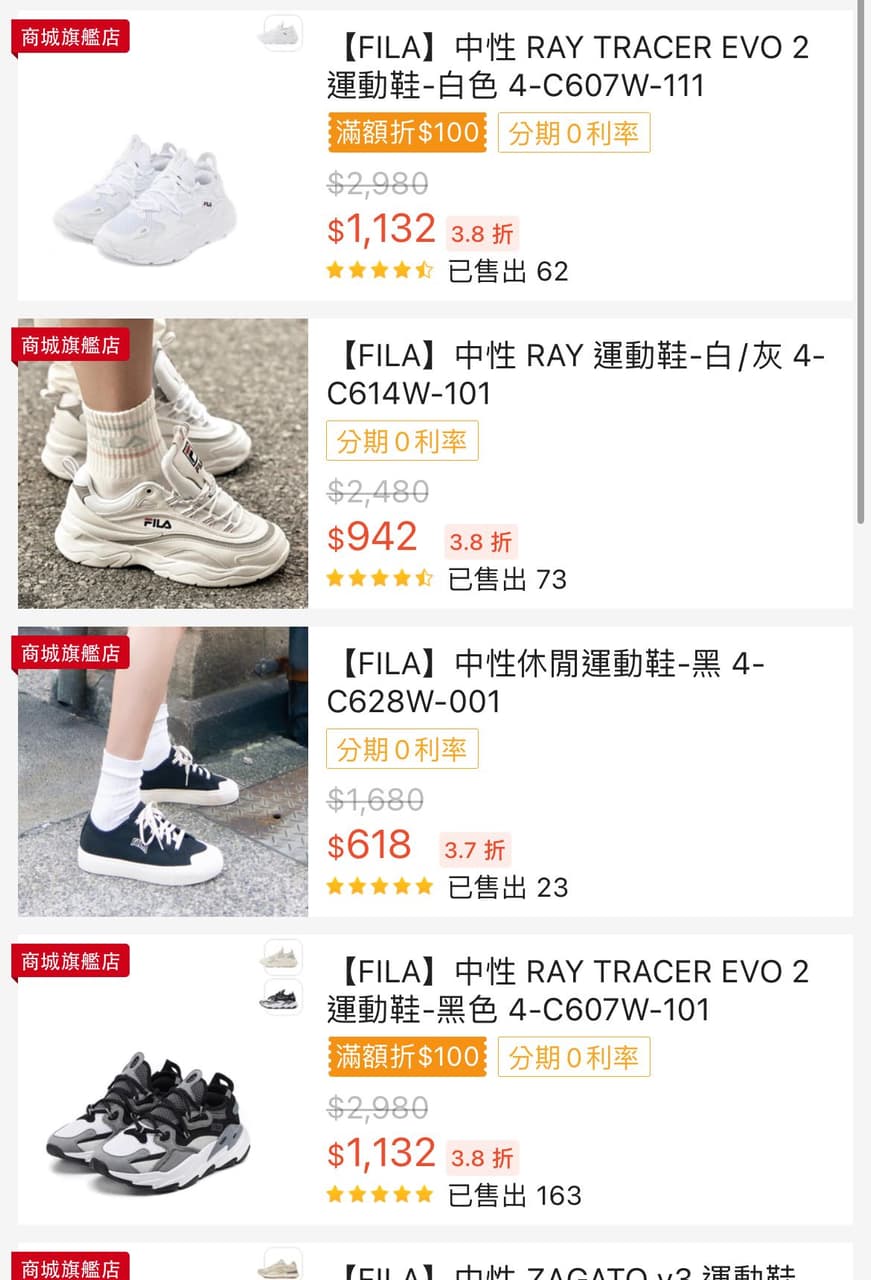Image resolution: width=871 pixels, height=1280 pixels.
Task: Click the 商城旗艦店 badge at the bottom edge
Action: (x=70, y=1268)
